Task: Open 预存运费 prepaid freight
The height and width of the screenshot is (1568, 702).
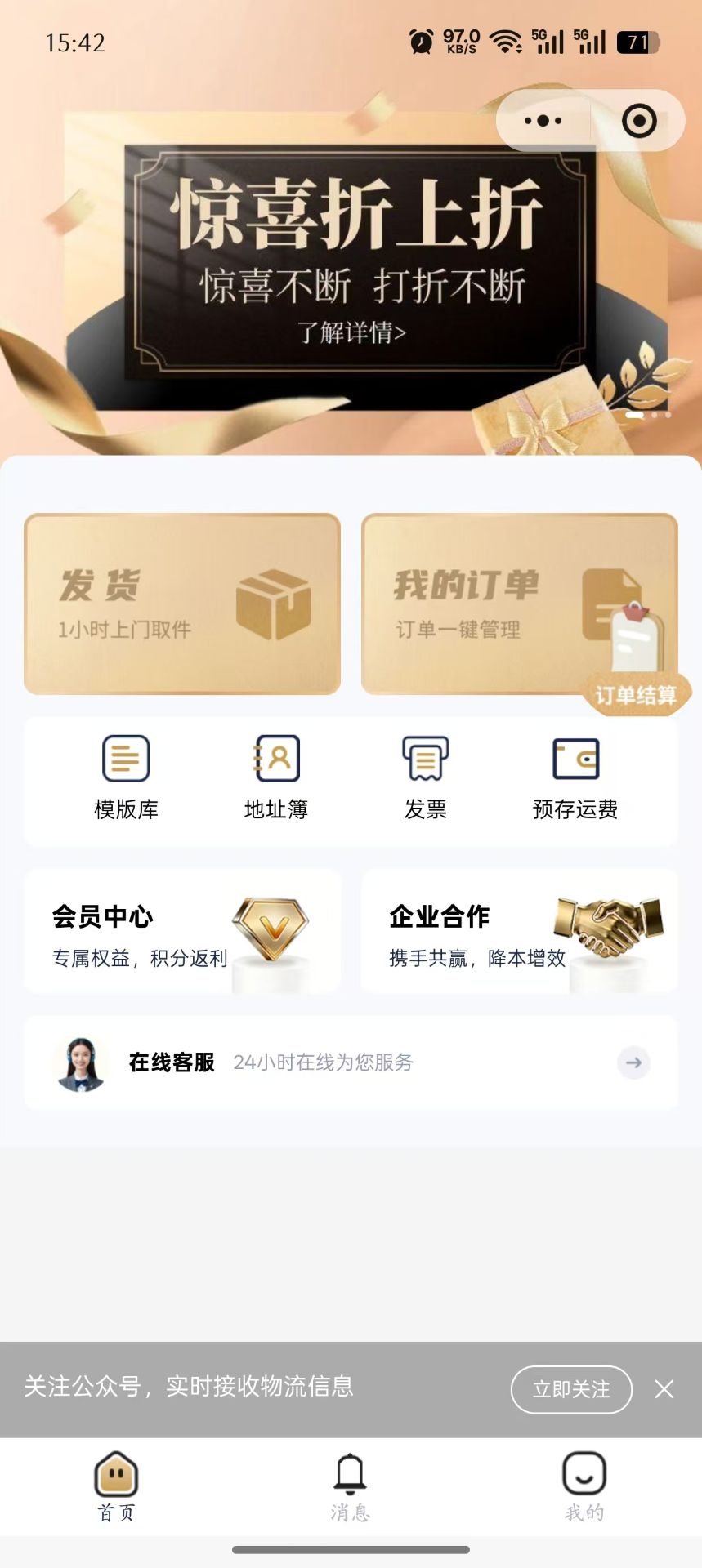Action: click(x=575, y=777)
